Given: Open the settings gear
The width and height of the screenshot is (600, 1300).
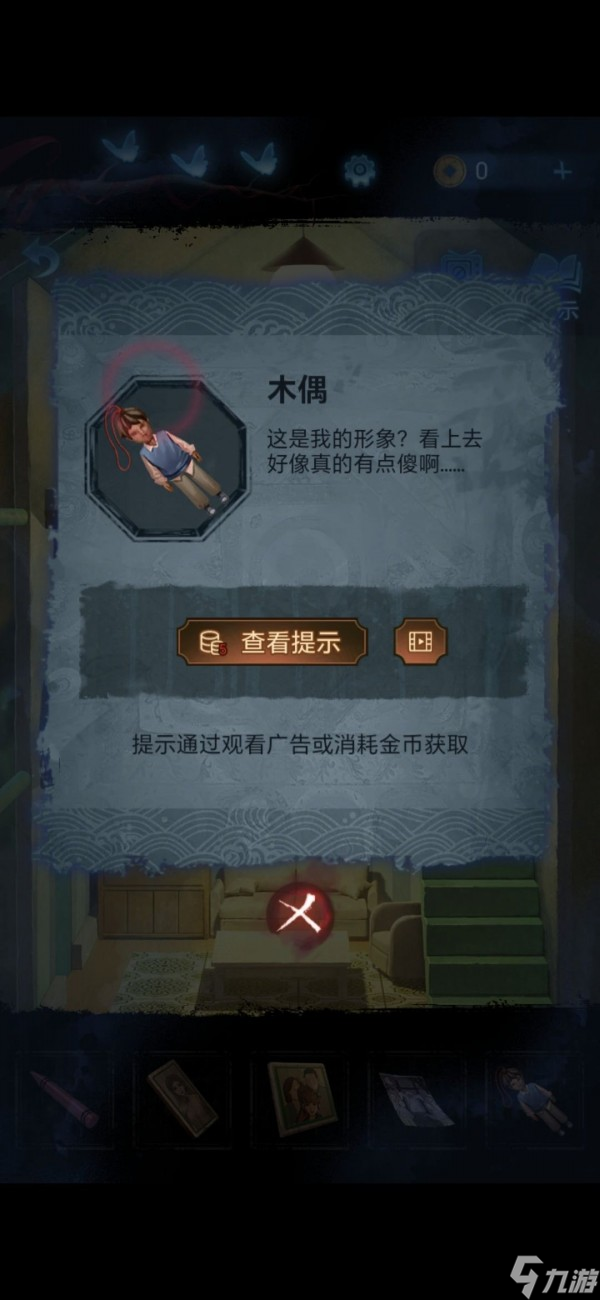Looking at the screenshot, I should pos(358,170).
